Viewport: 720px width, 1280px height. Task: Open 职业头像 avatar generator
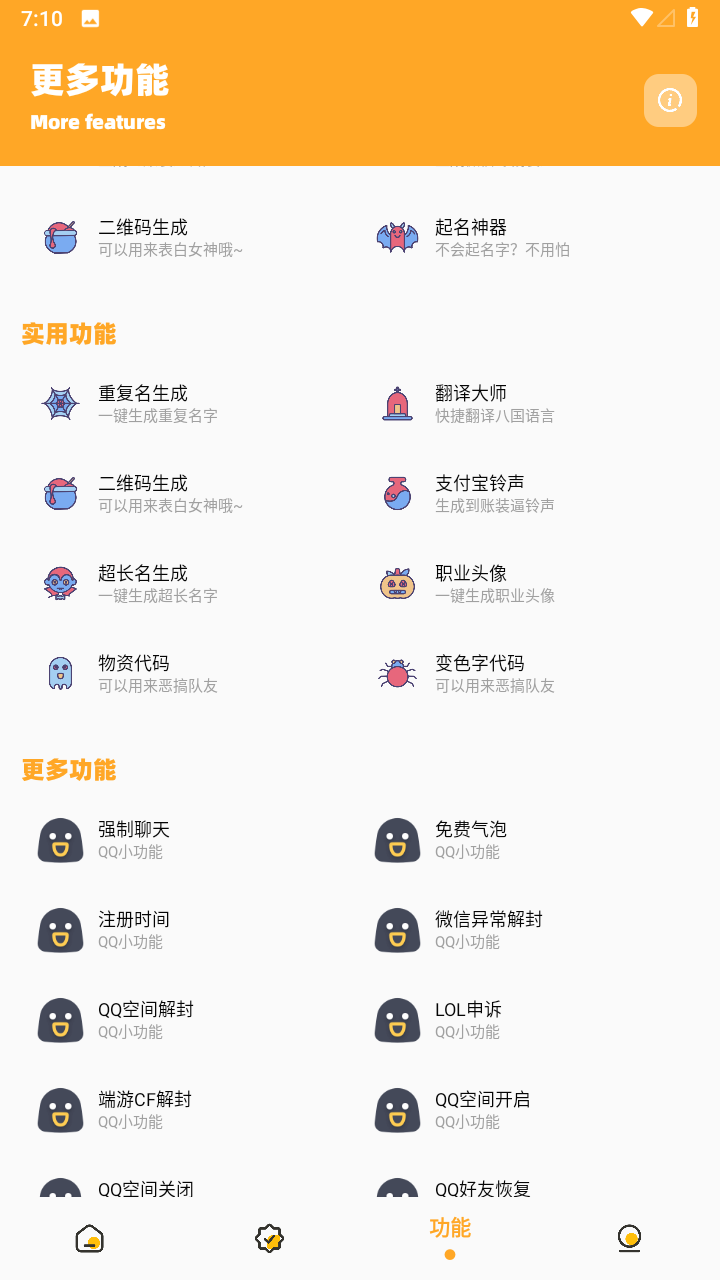pos(528,584)
